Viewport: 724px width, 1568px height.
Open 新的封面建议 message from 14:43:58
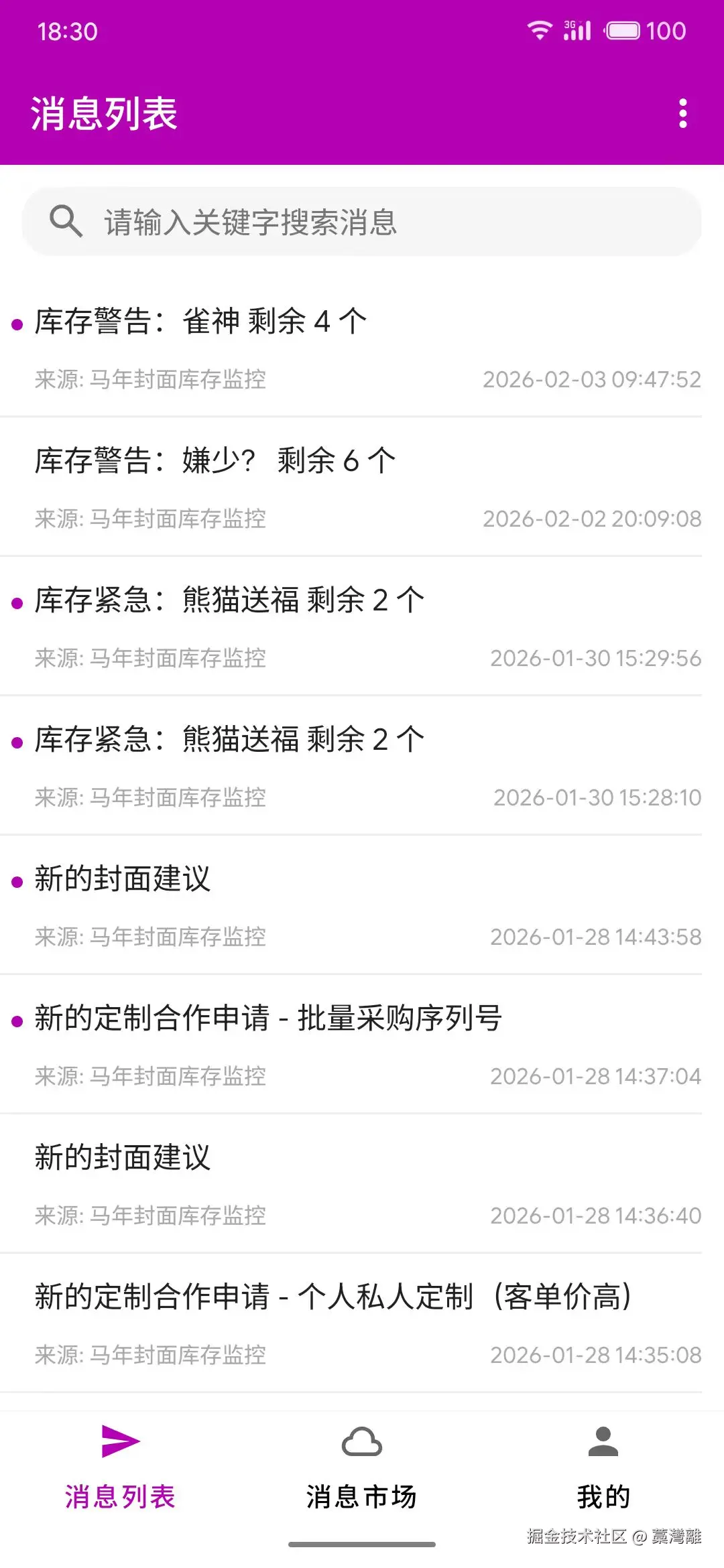coord(362,905)
